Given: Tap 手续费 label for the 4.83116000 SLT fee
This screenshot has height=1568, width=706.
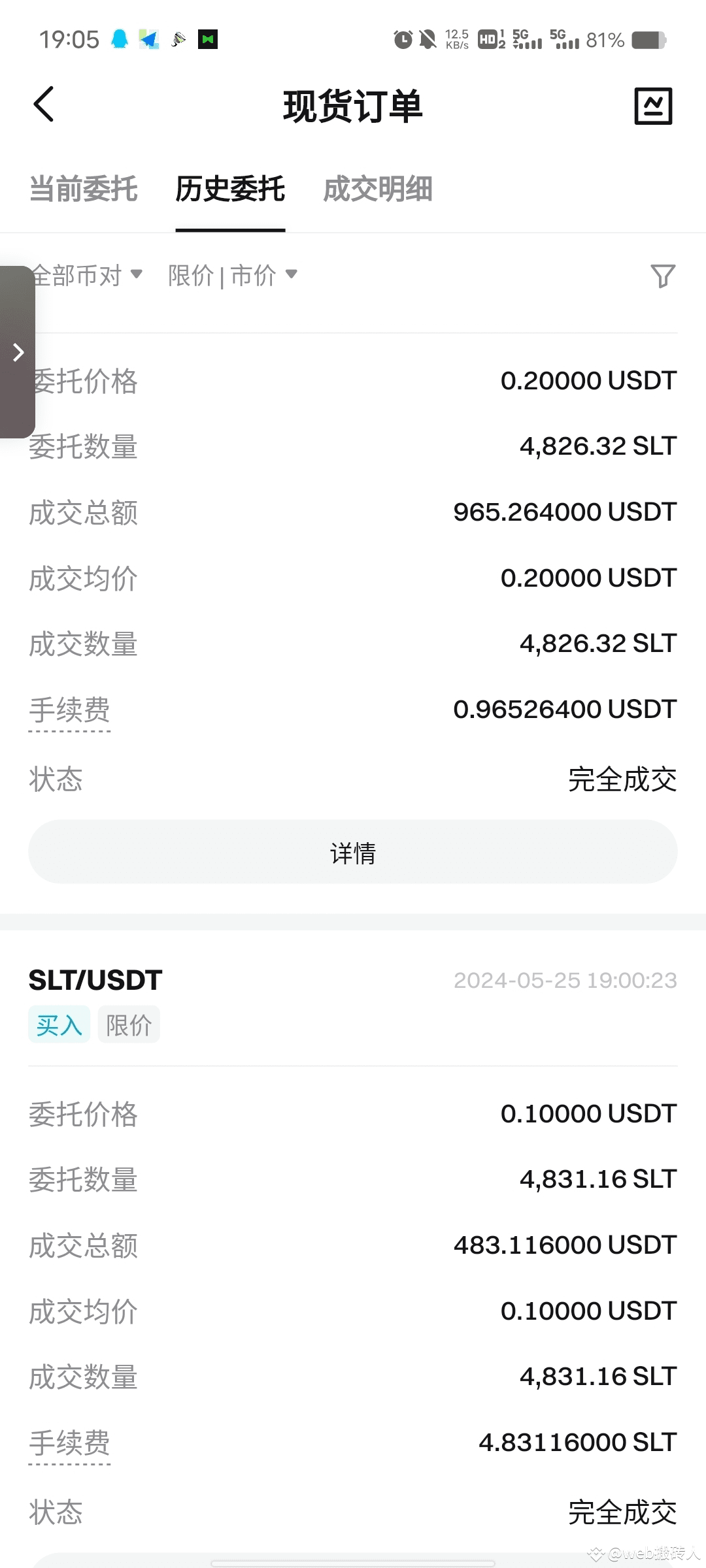Looking at the screenshot, I should (x=69, y=1443).
